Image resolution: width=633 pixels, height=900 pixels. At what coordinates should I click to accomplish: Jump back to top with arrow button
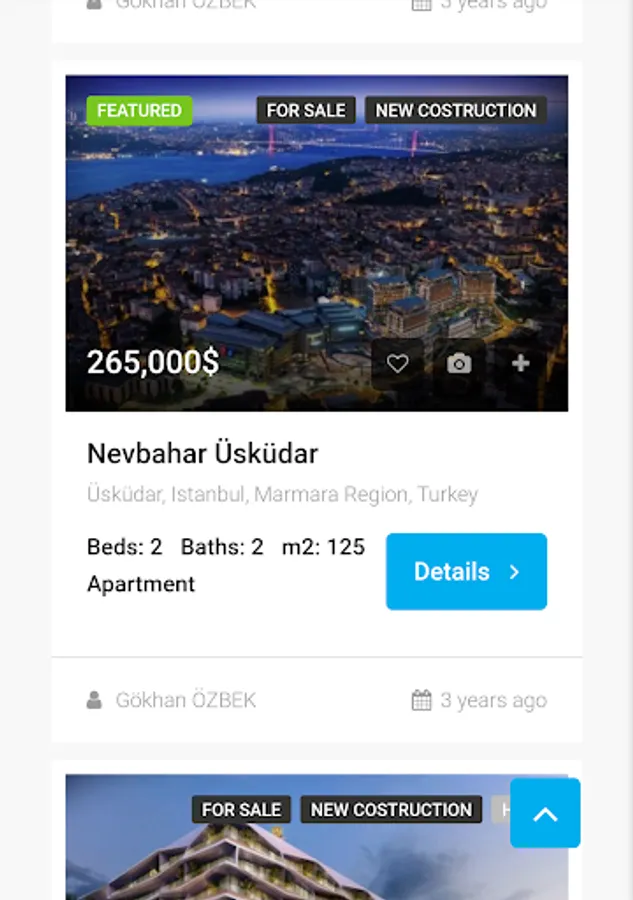pos(545,813)
